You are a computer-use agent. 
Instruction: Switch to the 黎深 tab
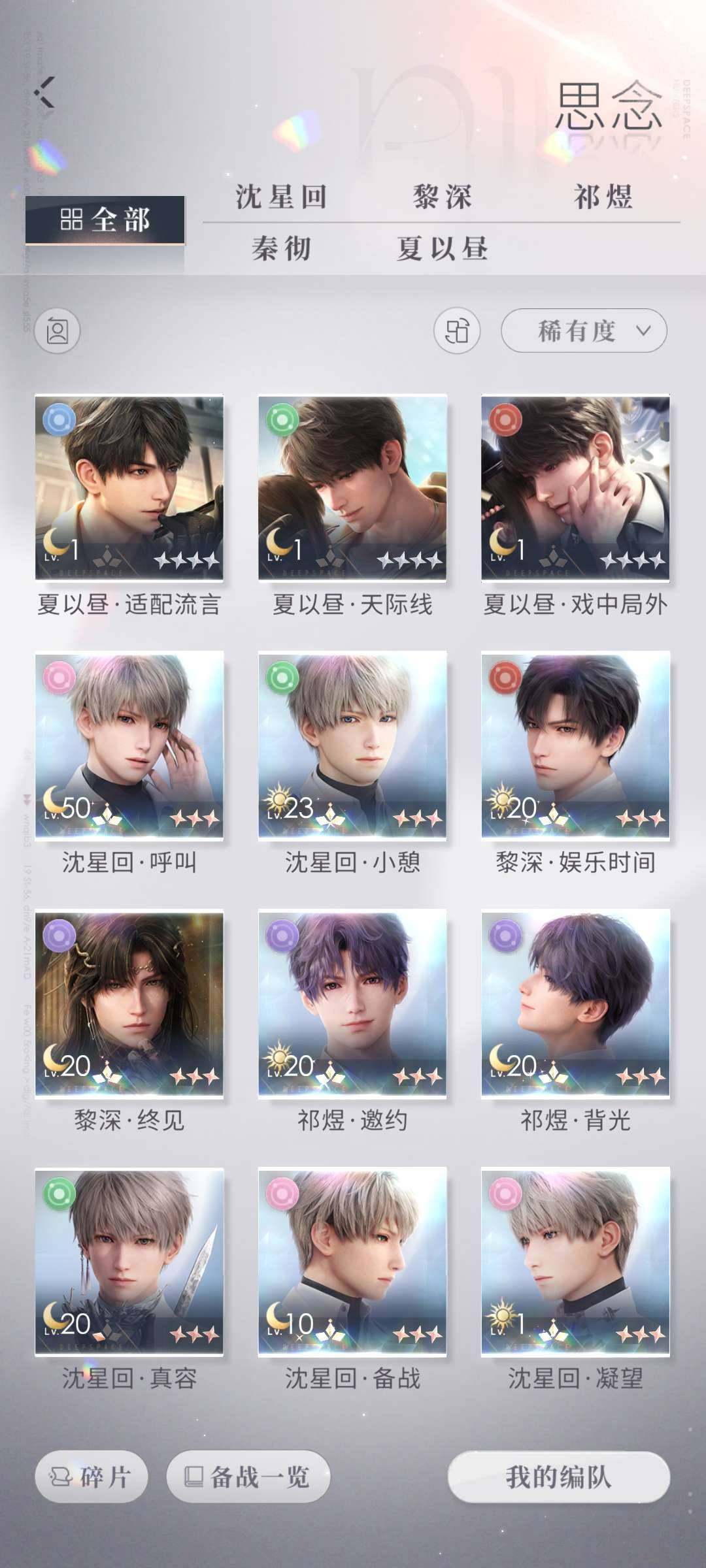click(442, 197)
